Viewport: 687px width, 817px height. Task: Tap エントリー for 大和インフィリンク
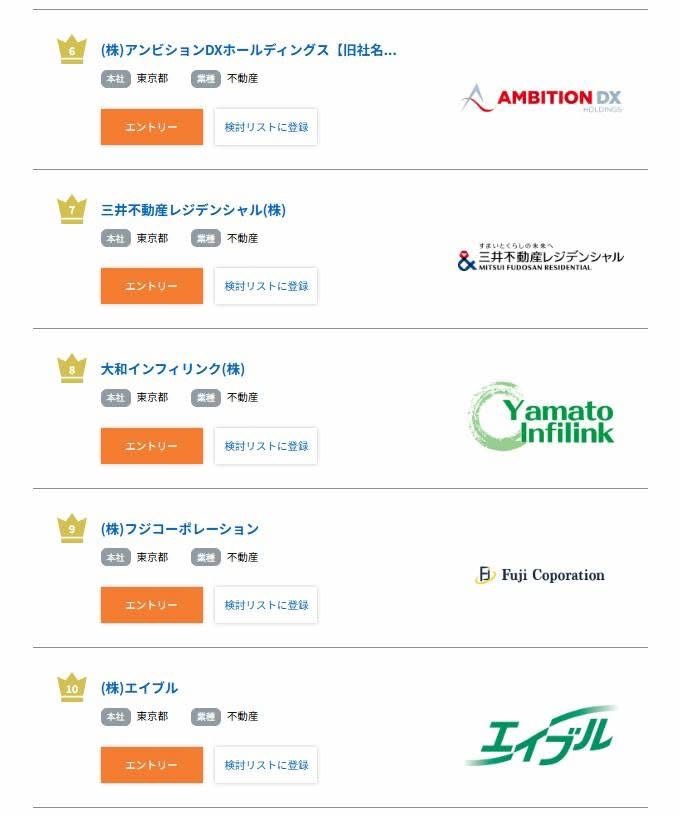(151, 446)
